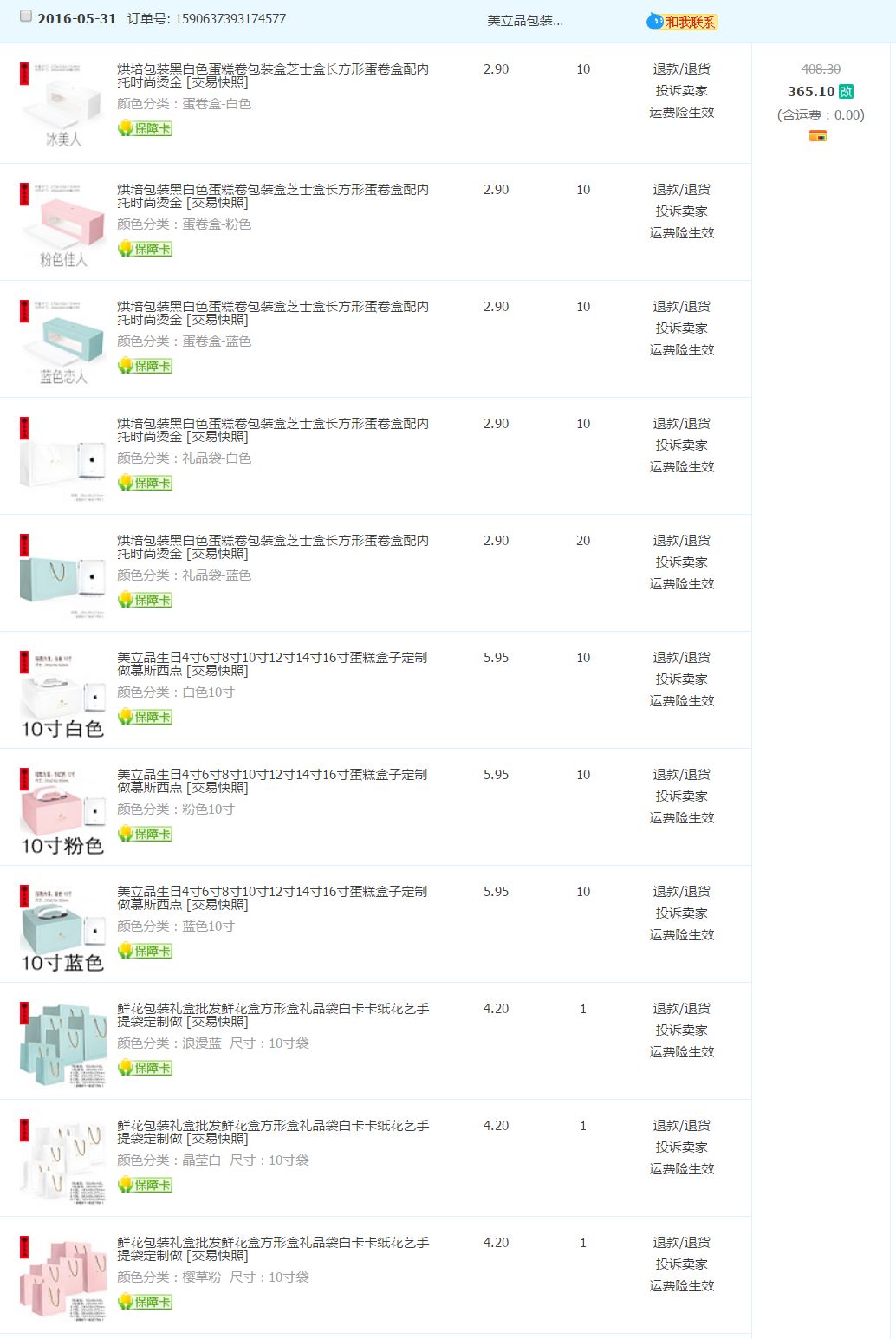This screenshot has width=896, height=1339.
Task: Open the 白色10寸 cake box title link
Action: (272, 664)
